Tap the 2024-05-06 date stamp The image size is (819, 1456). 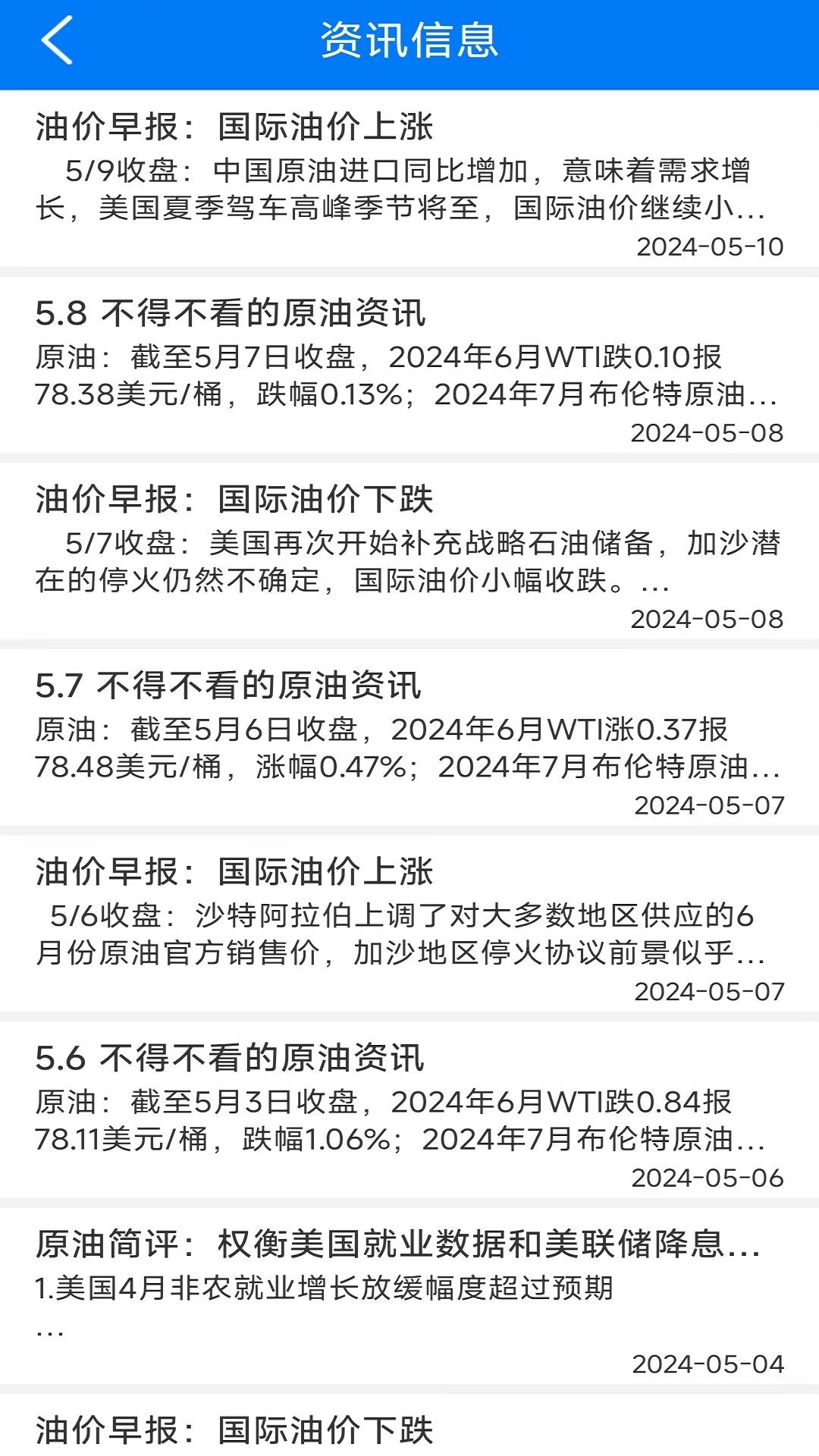pyautogui.click(x=708, y=1178)
